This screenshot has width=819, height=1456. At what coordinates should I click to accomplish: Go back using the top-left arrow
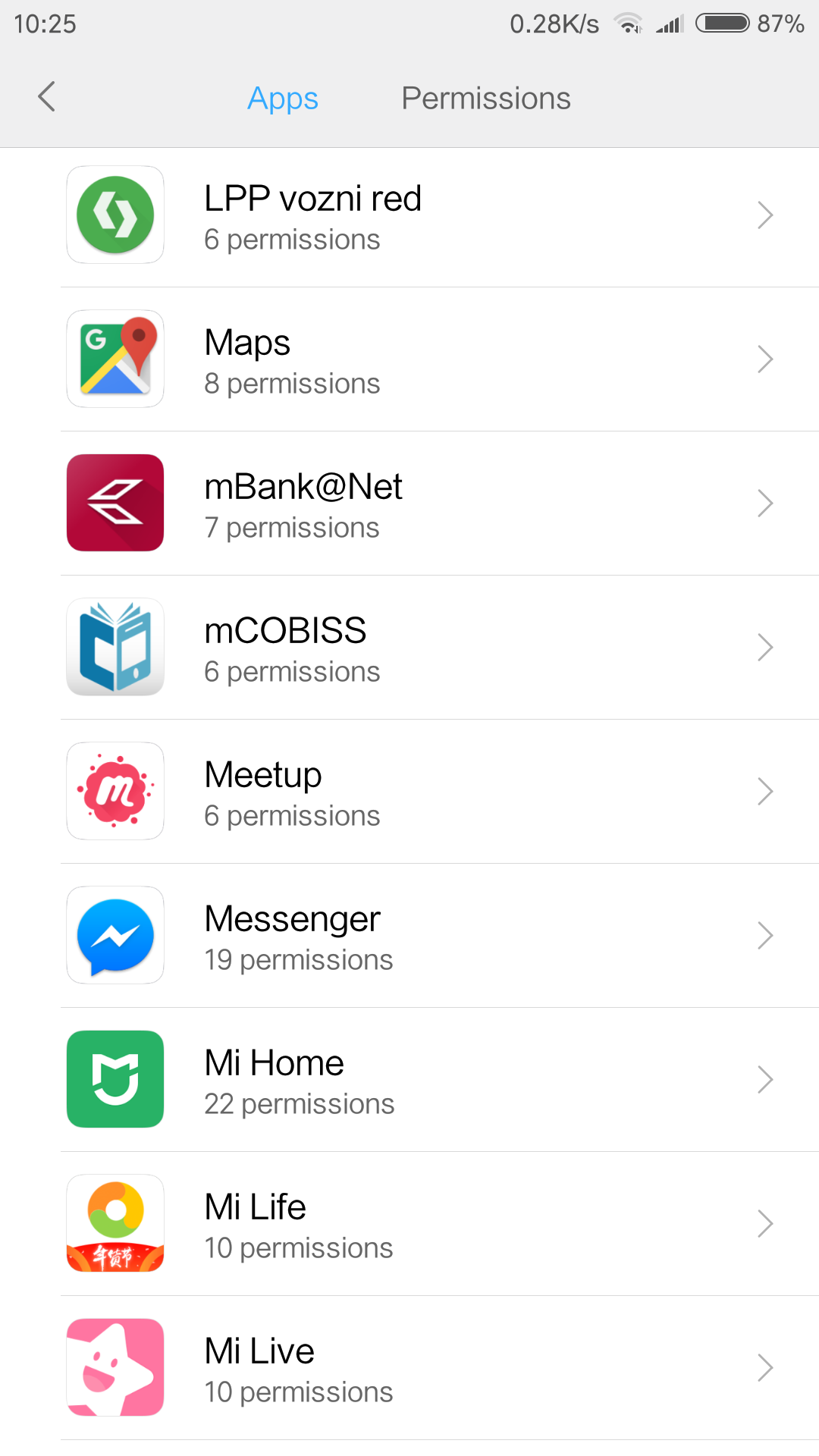[x=47, y=97]
